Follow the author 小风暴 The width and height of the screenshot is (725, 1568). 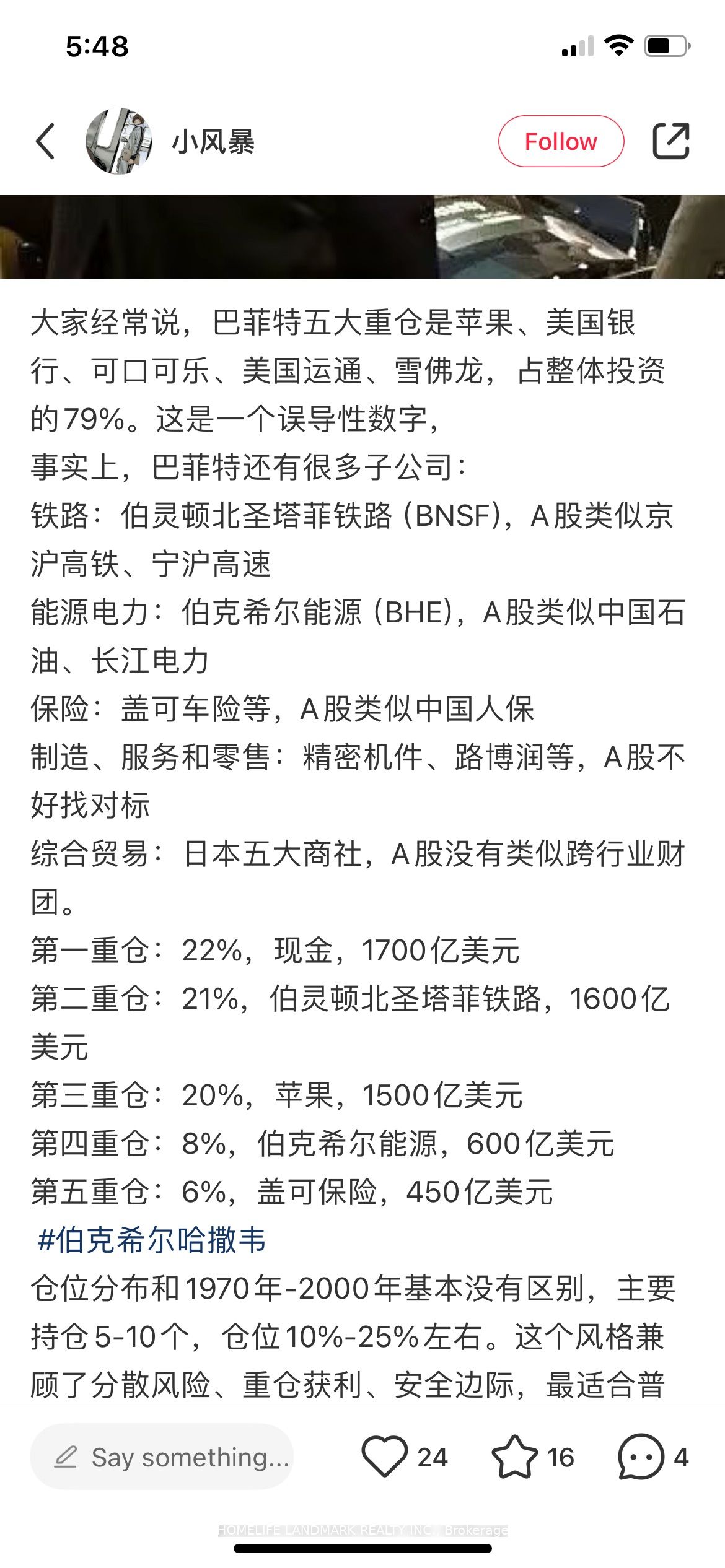561,141
